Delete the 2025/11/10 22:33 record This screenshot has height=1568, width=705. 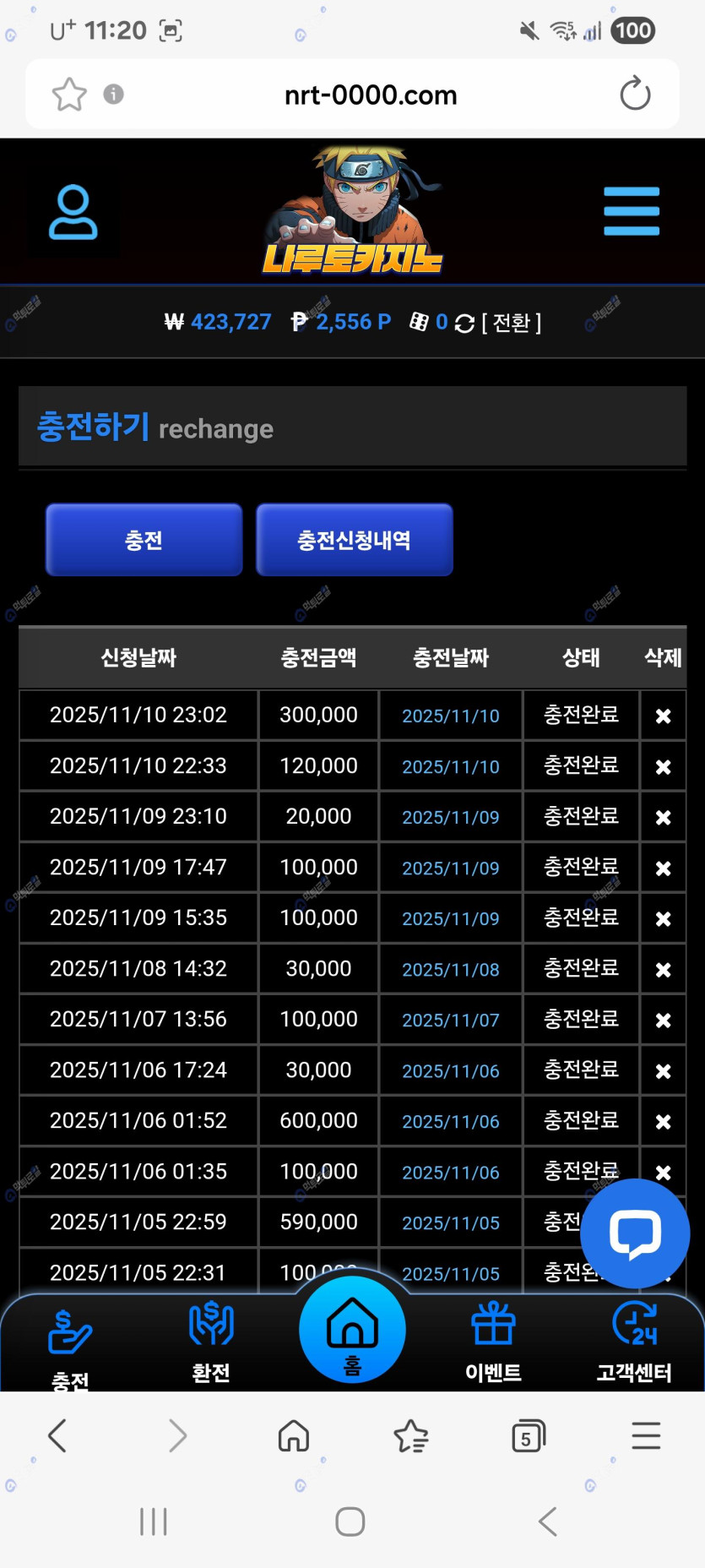coord(663,766)
